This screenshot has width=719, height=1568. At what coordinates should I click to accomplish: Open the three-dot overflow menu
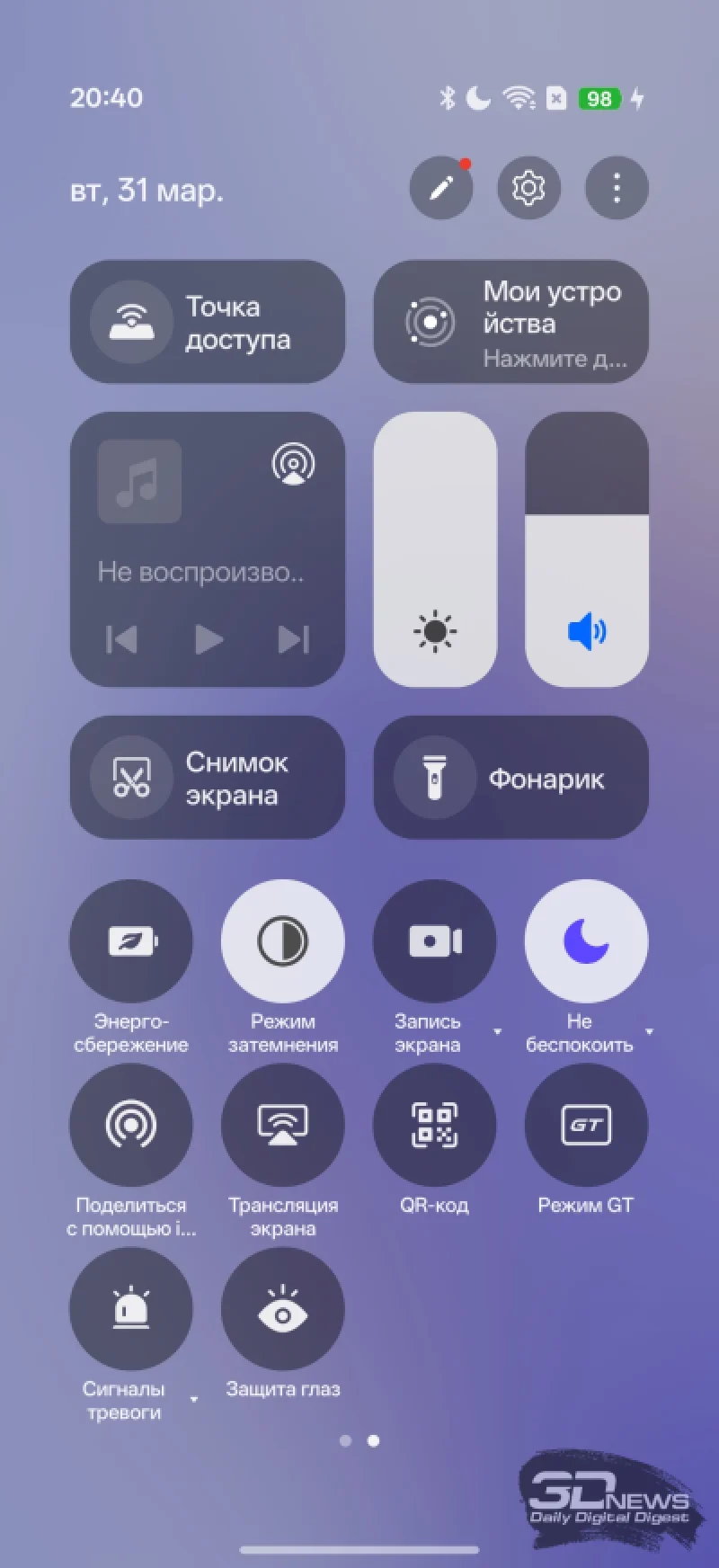coord(616,188)
